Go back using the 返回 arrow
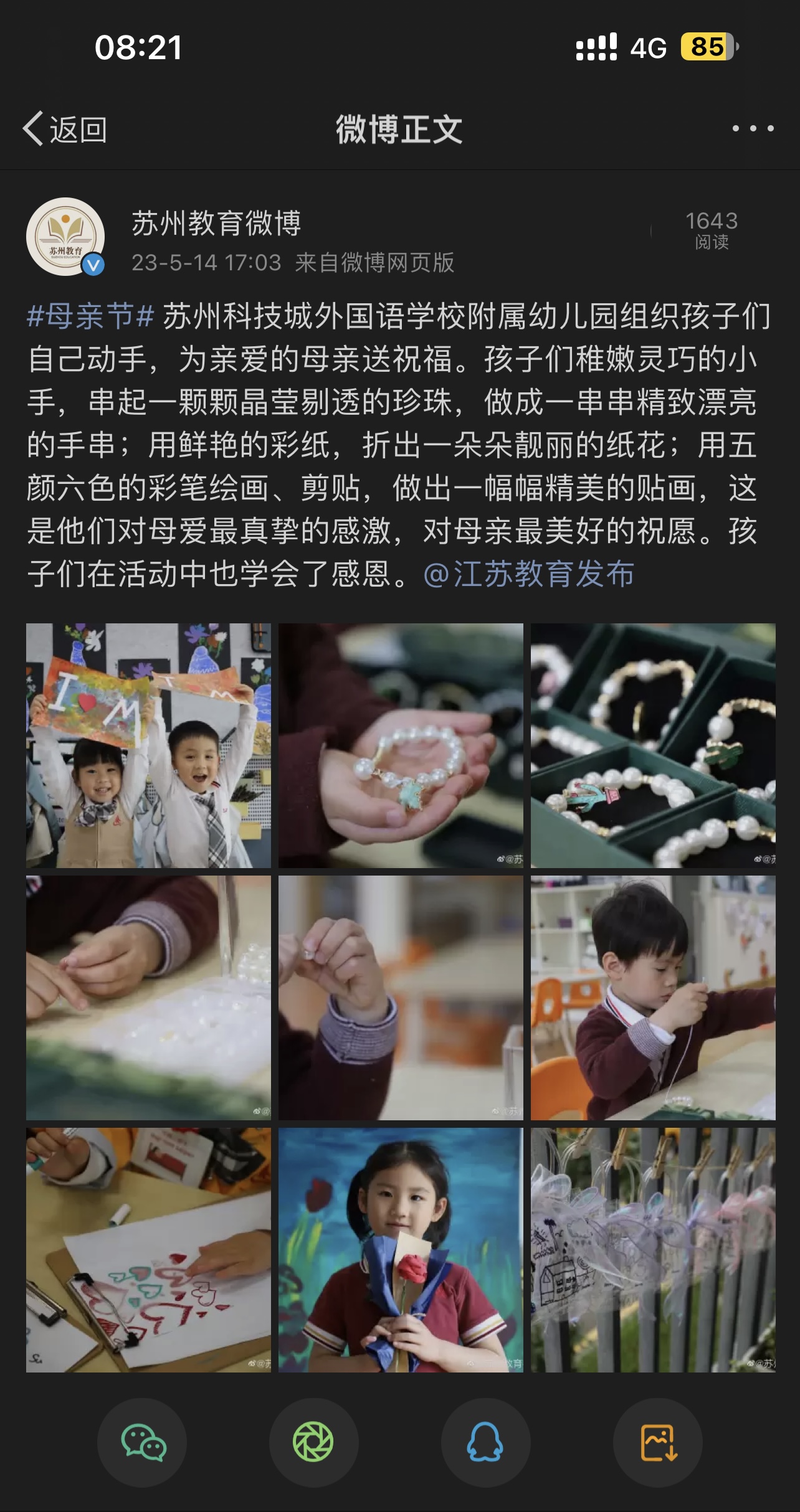800x1512 pixels. [65, 130]
